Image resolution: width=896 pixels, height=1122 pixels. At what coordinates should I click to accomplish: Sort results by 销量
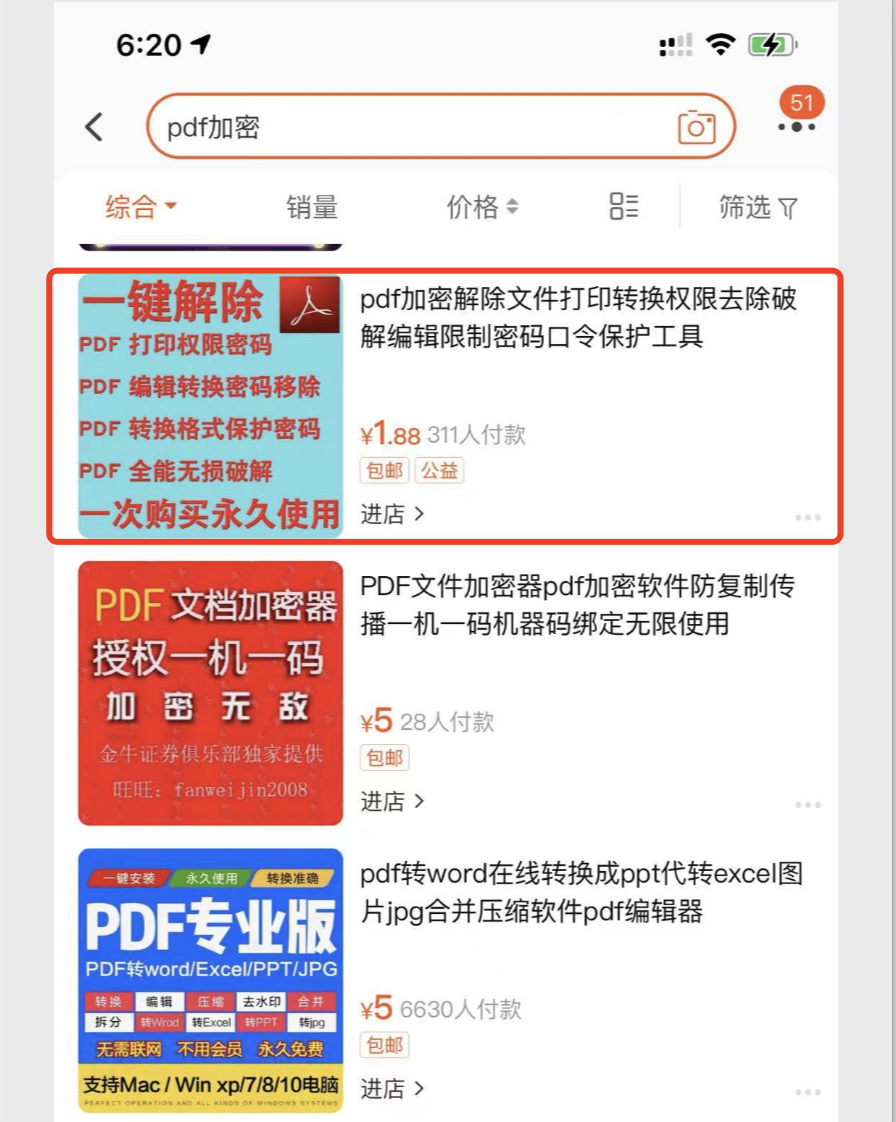click(312, 207)
